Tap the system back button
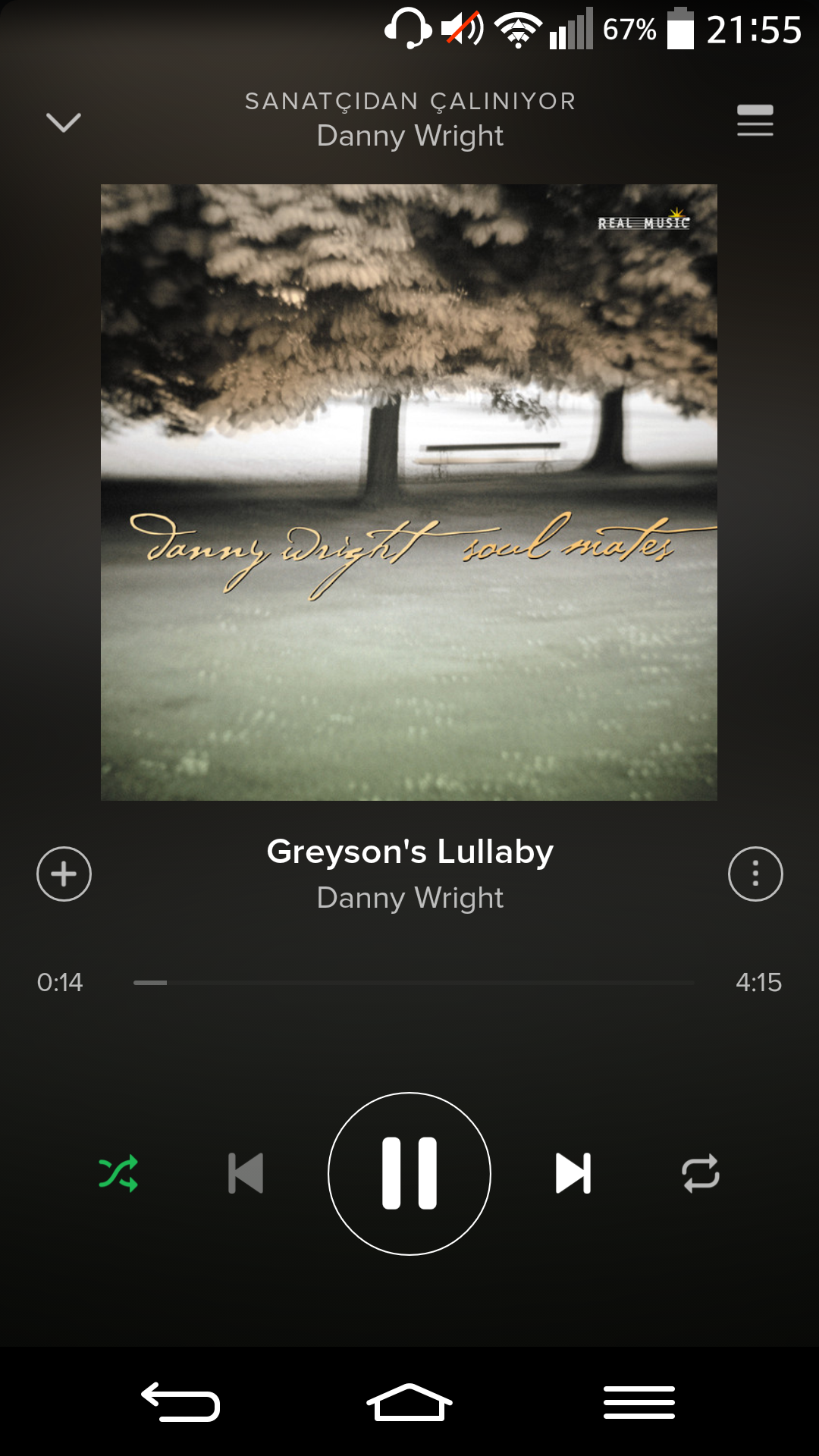The width and height of the screenshot is (819, 1456). point(180,1401)
